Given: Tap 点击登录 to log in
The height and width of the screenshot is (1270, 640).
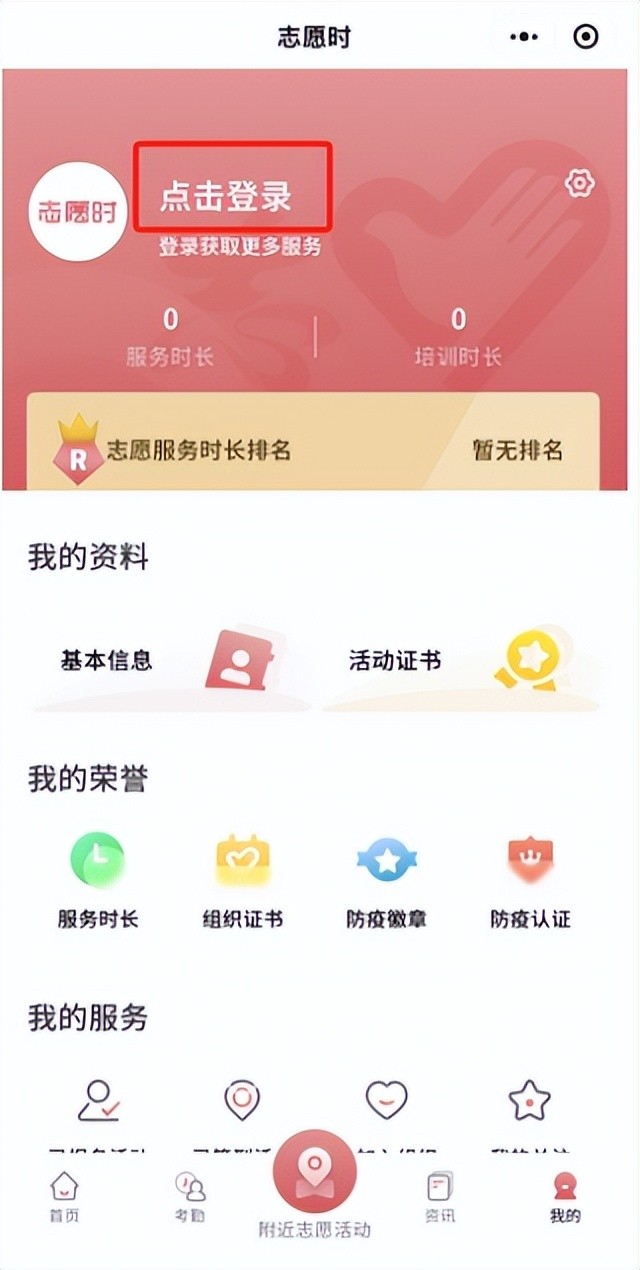Looking at the screenshot, I should (227, 195).
